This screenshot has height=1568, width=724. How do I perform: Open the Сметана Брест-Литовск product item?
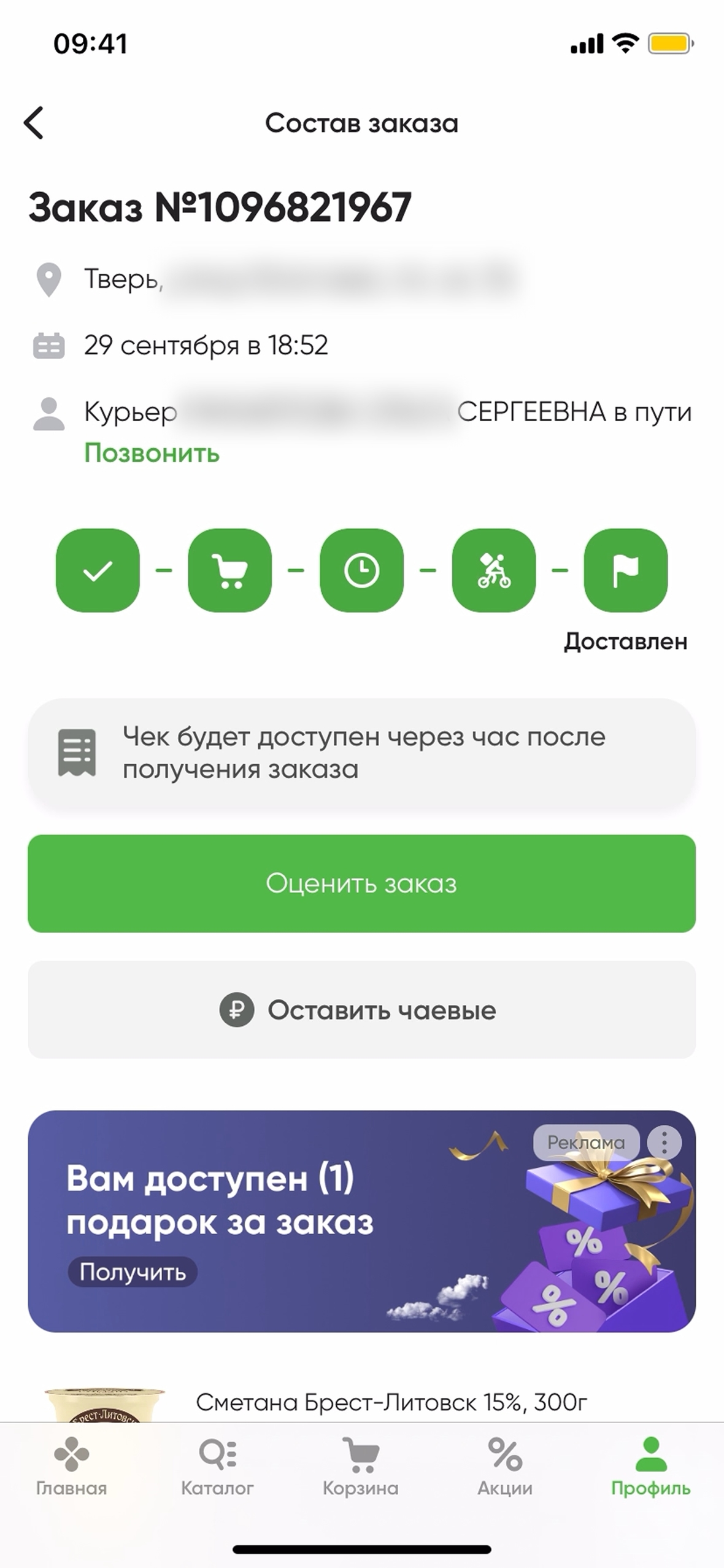pos(391,1403)
